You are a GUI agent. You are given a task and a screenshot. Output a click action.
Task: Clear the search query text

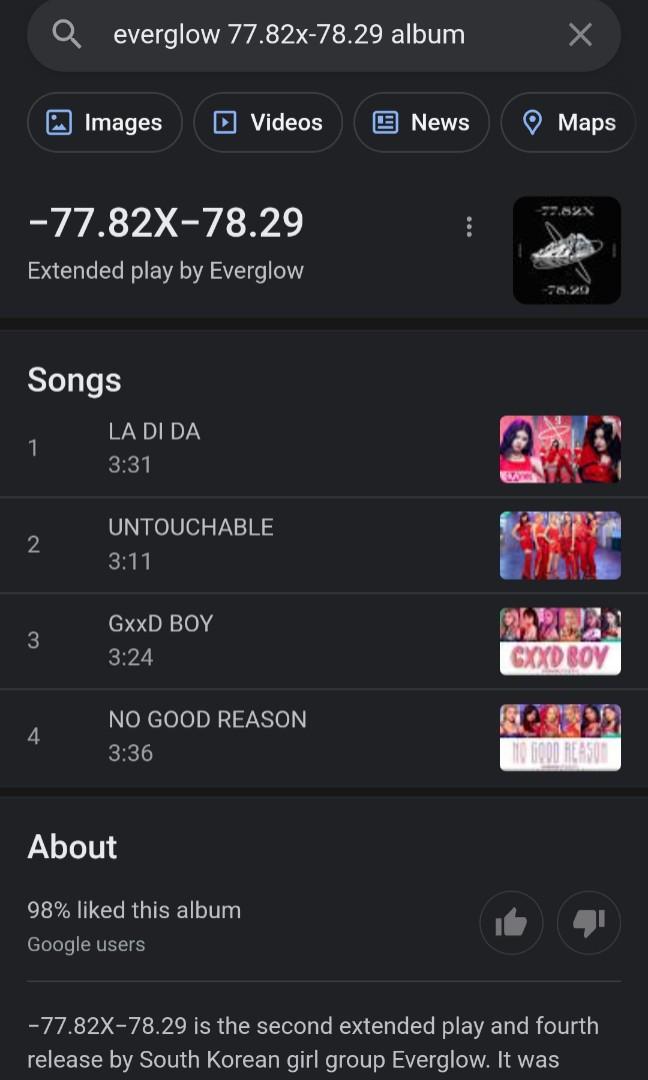580,35
